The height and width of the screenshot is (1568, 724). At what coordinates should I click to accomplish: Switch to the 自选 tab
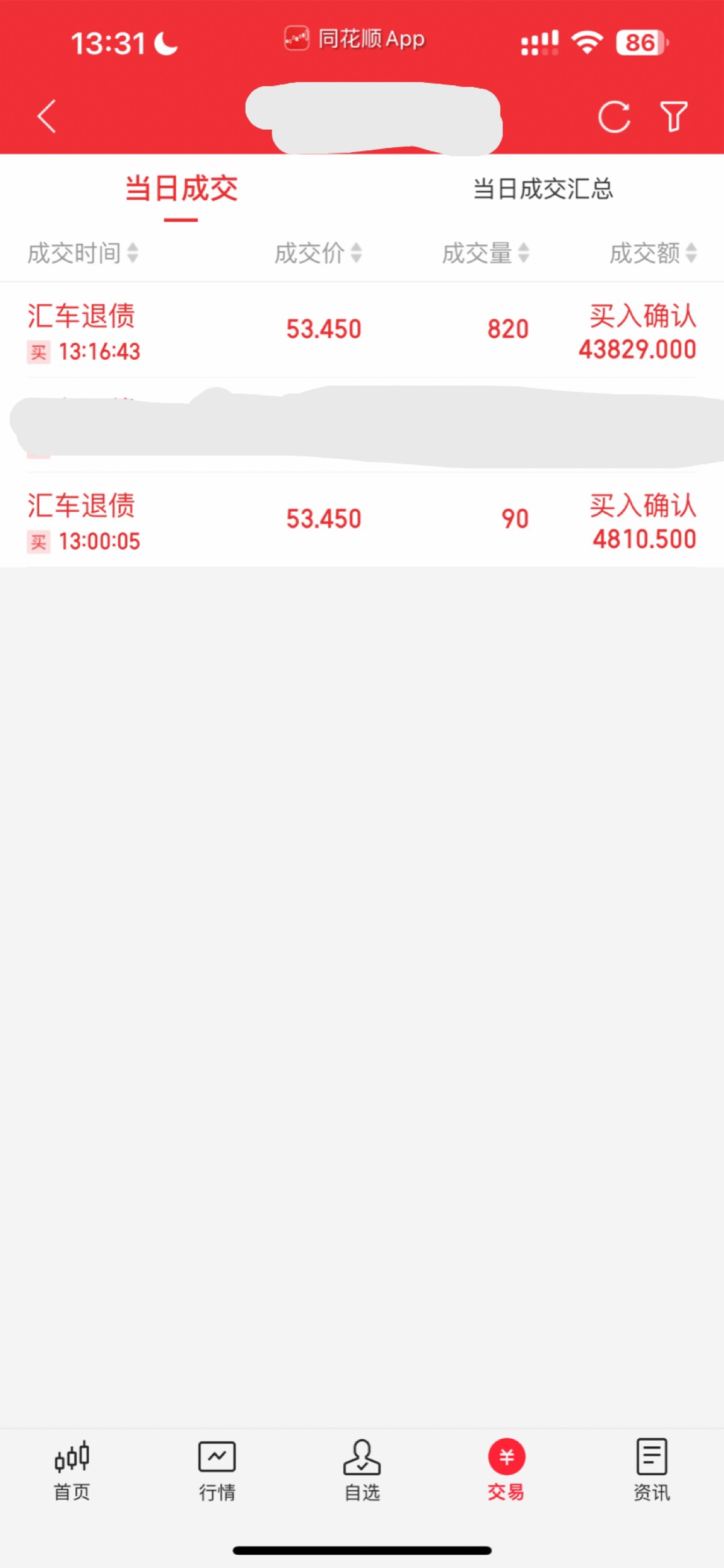click(362, 1470)
